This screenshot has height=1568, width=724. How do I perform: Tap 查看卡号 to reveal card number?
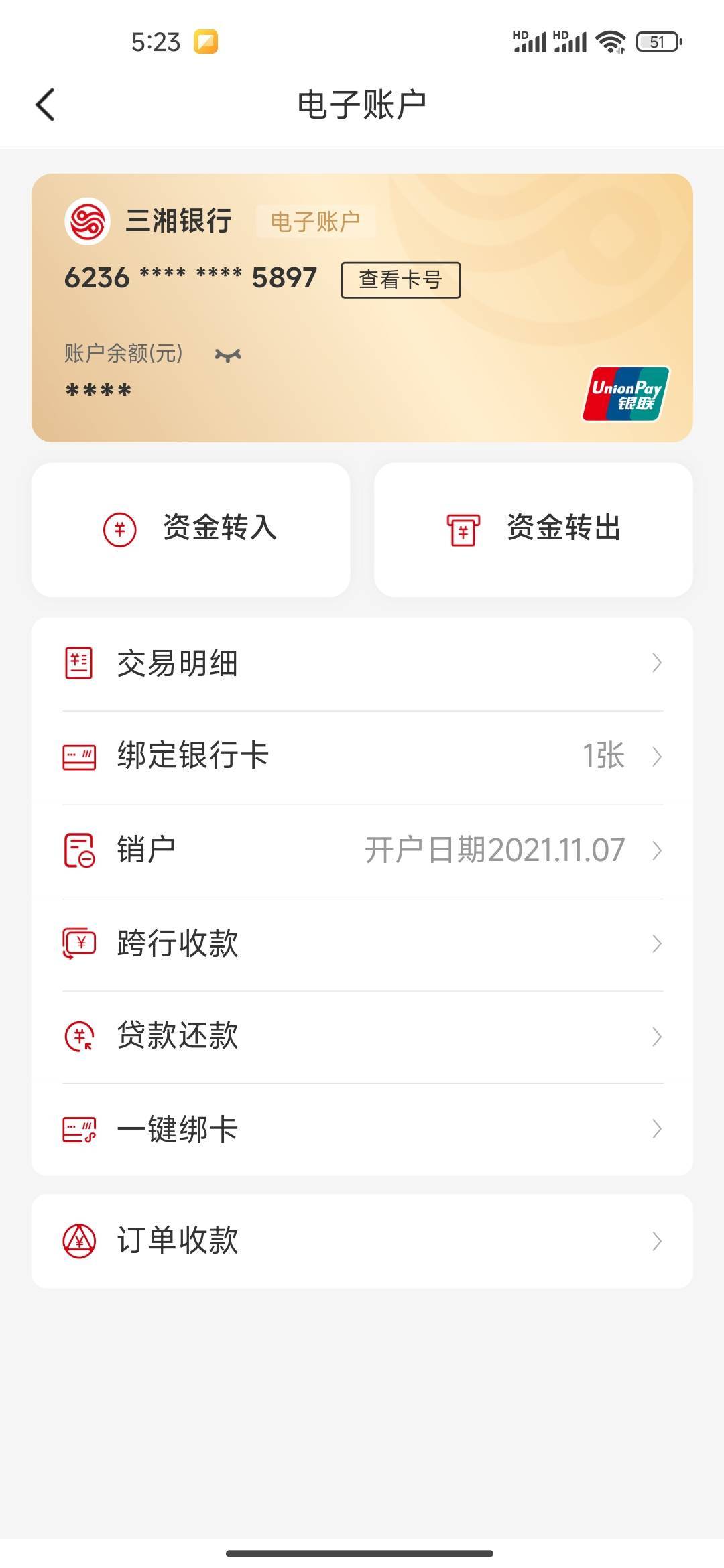tap(400, 280)
